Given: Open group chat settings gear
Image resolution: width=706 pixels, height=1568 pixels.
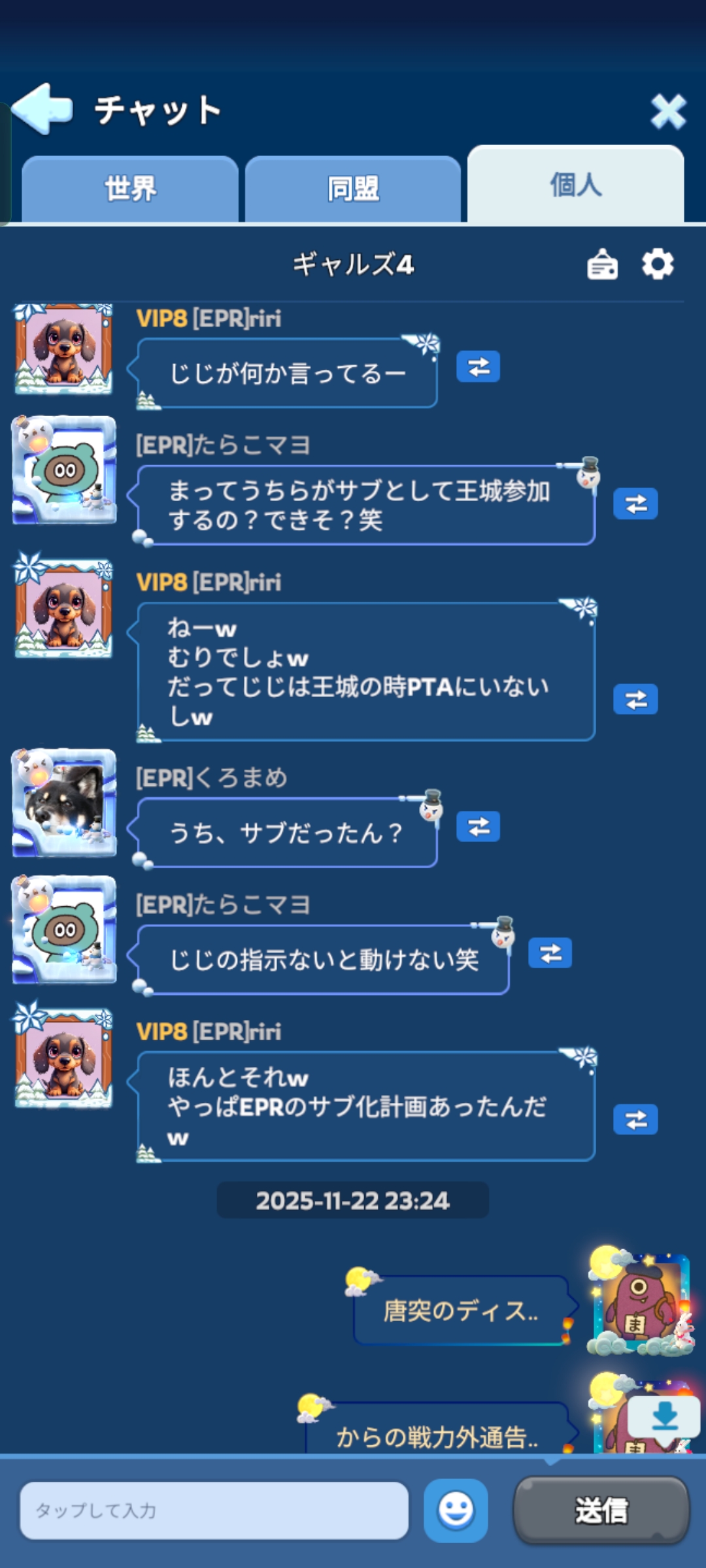Looking at the screenshot, I should point(658,265).
